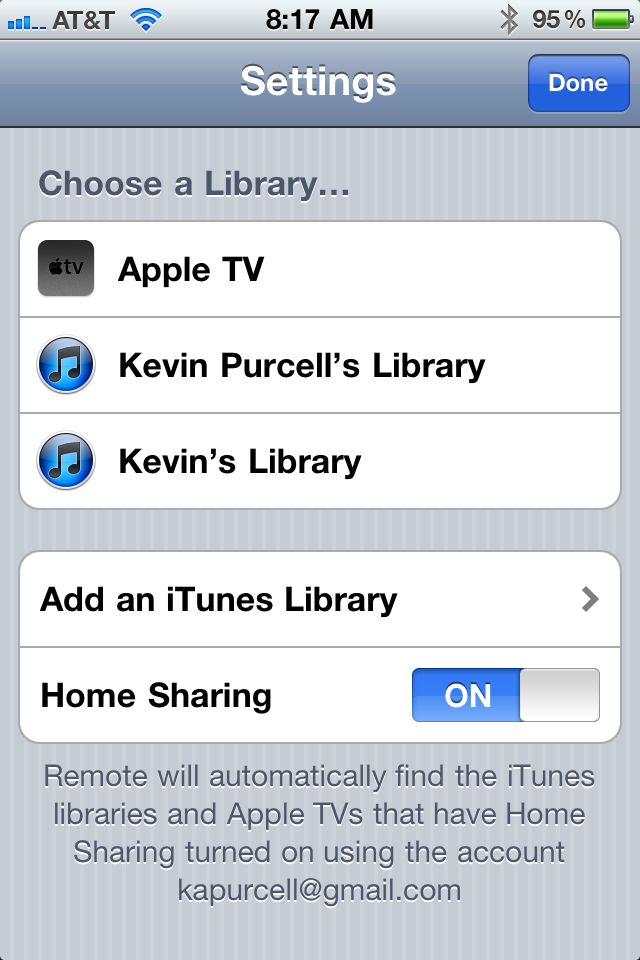Viewport: 640px width, 960px height.
Task: Tap the Done button
Action: click(578, 83)
